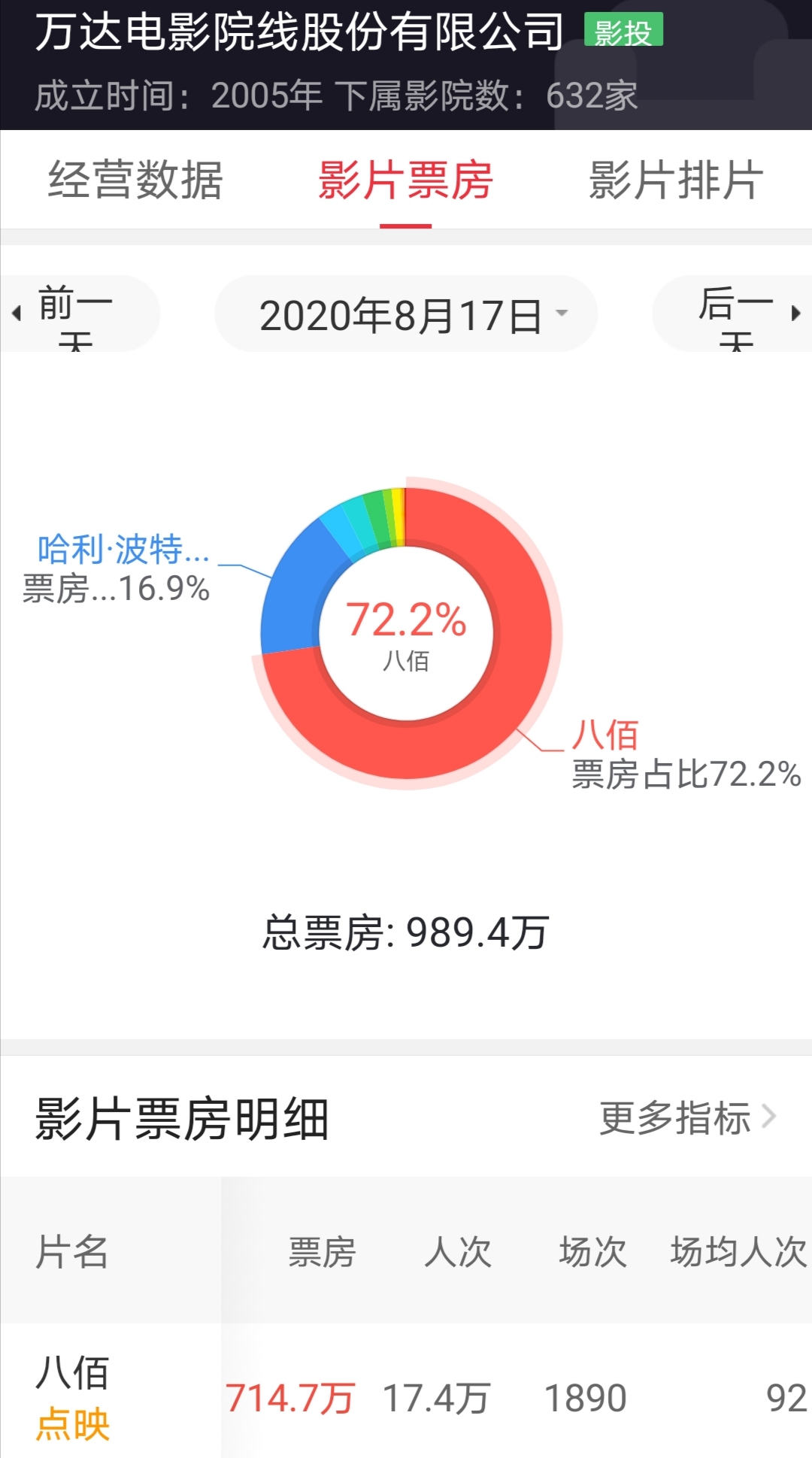Go to the next day (后一天)
The width and height of the screenshot is (812, 1458).
click(733, 314)
